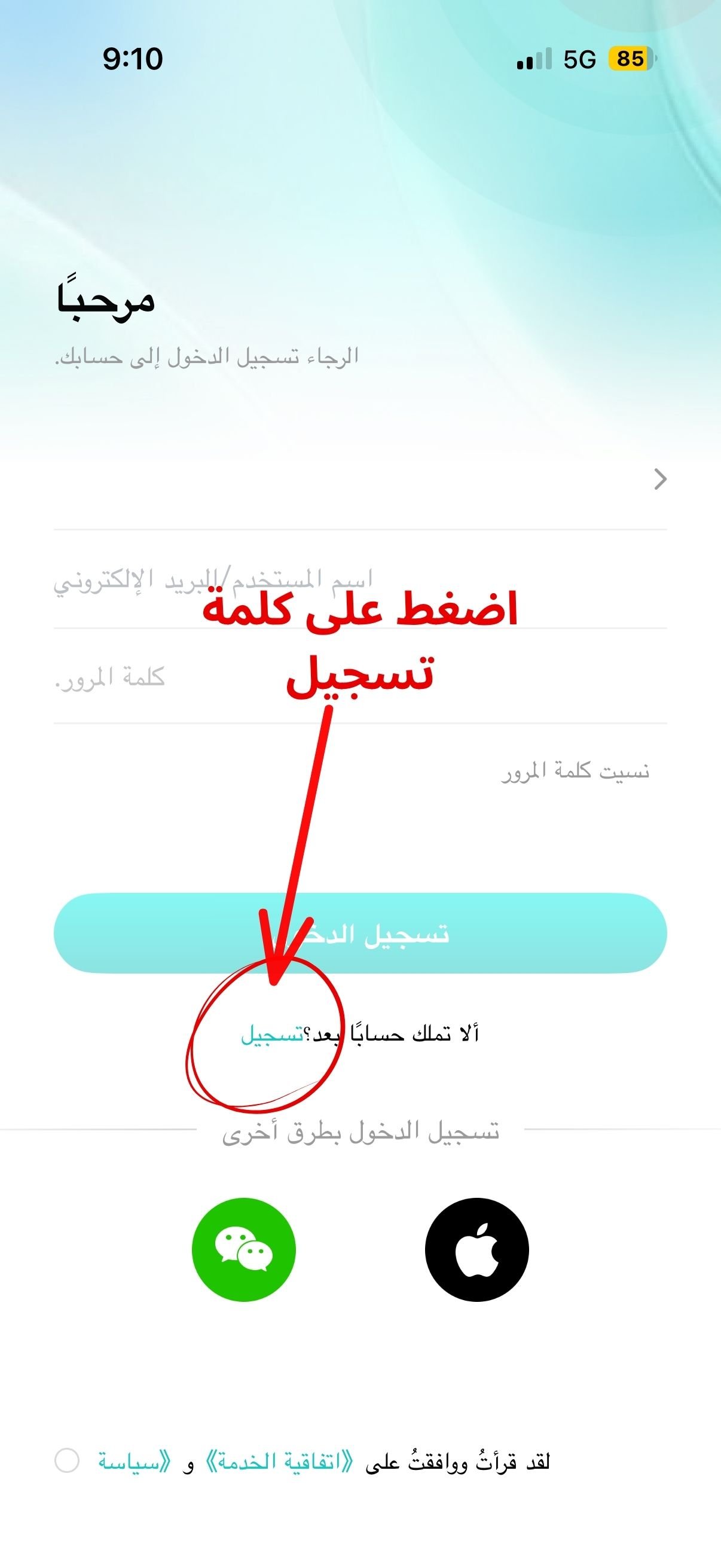Sign in with WeChat
Viewport: 721px width, 1568px height.
point(243,1250)
